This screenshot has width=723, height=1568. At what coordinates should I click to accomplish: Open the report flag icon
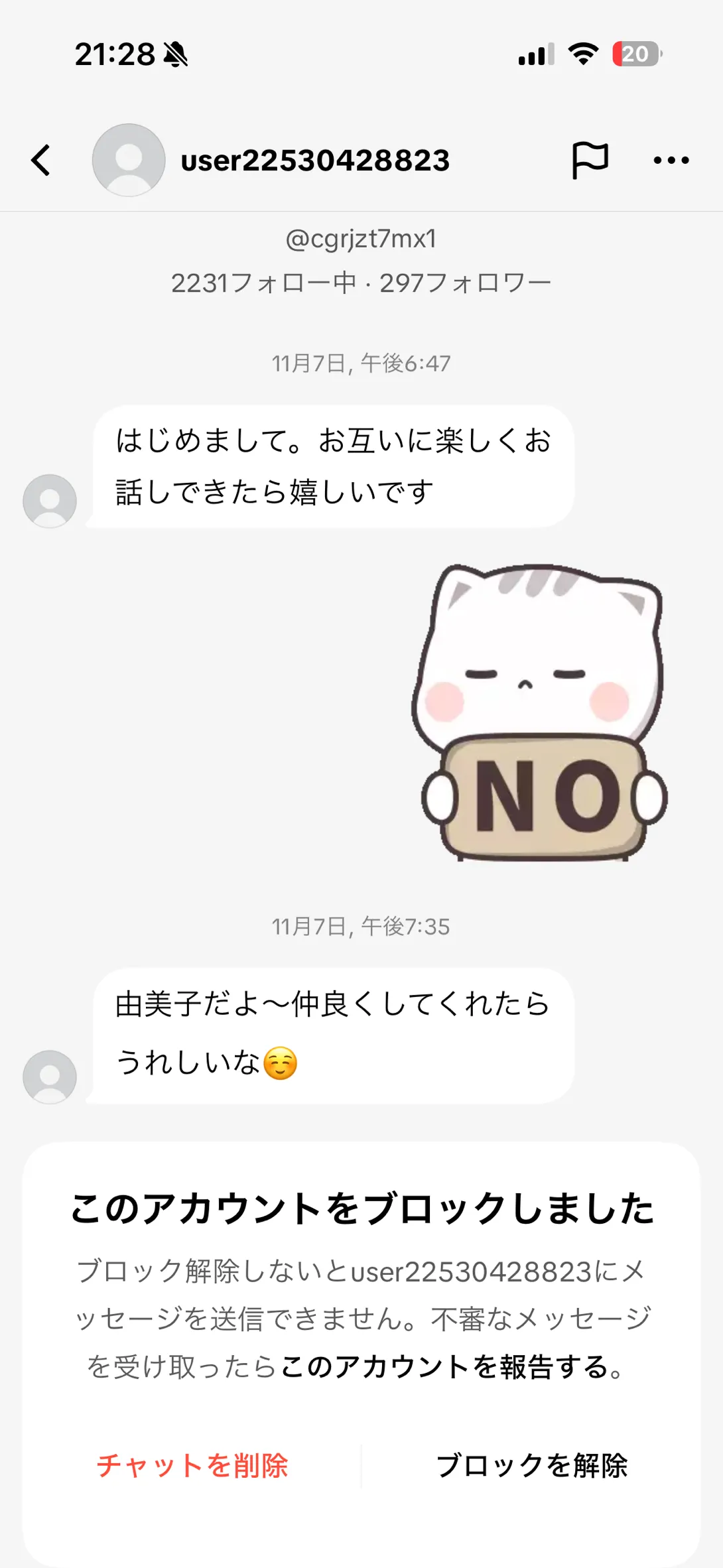[590, 161]
